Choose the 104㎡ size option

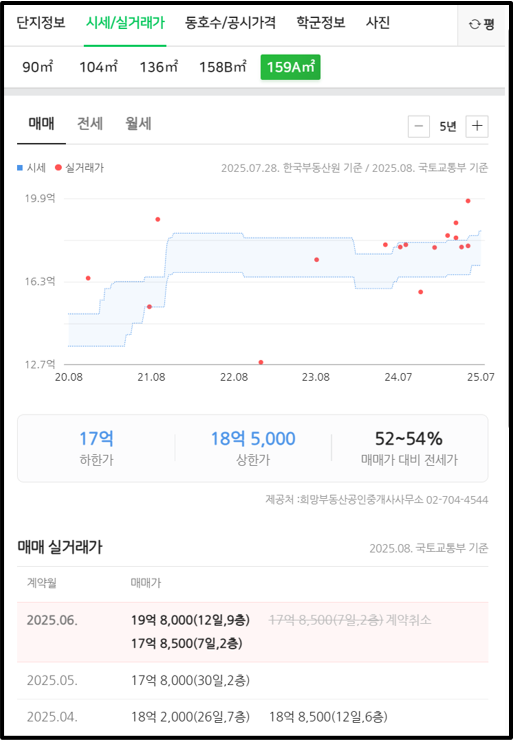click(98, 67)
